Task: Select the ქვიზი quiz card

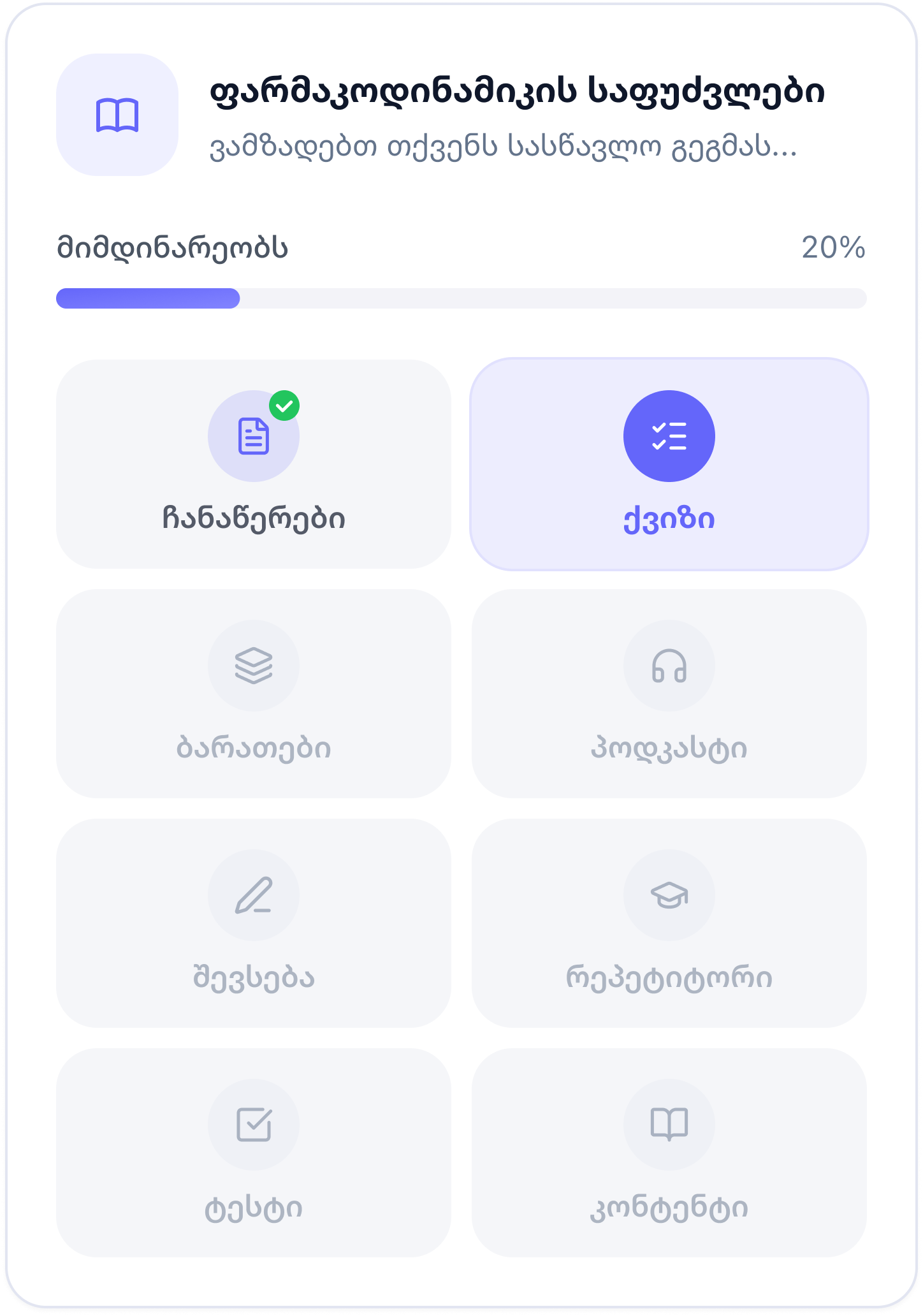Action: (669, 464)
